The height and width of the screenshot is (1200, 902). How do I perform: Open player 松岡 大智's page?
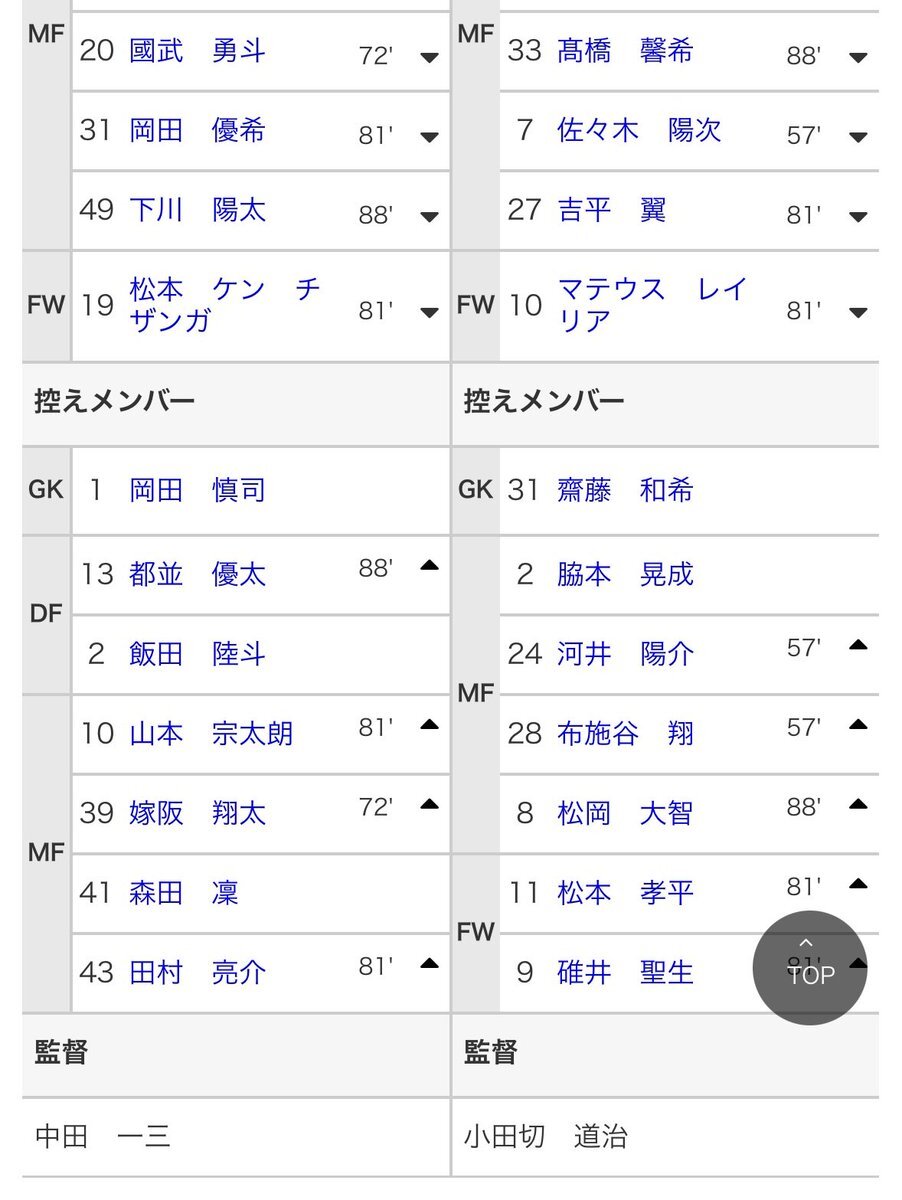pos(625,813)
